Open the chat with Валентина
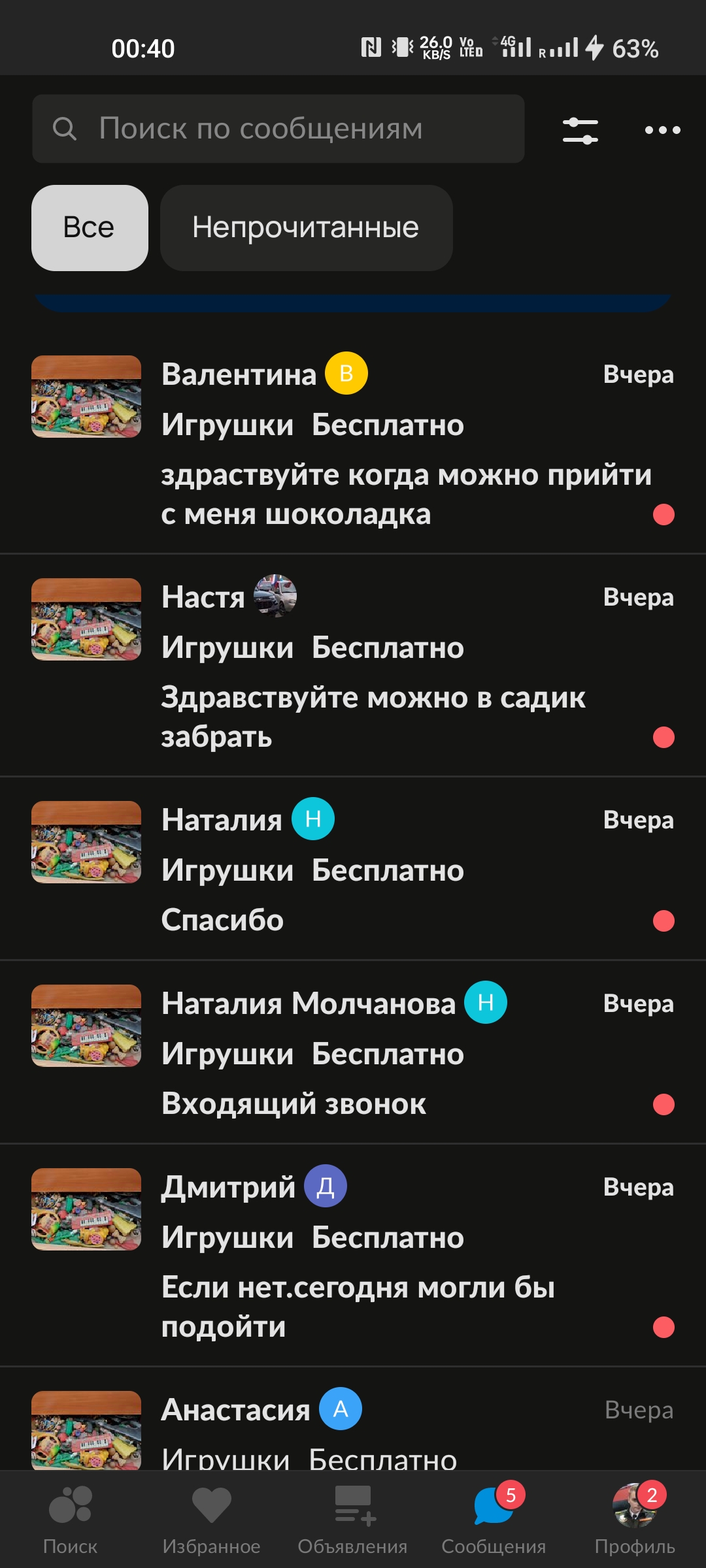706x1568 pixels. [353, 443]
